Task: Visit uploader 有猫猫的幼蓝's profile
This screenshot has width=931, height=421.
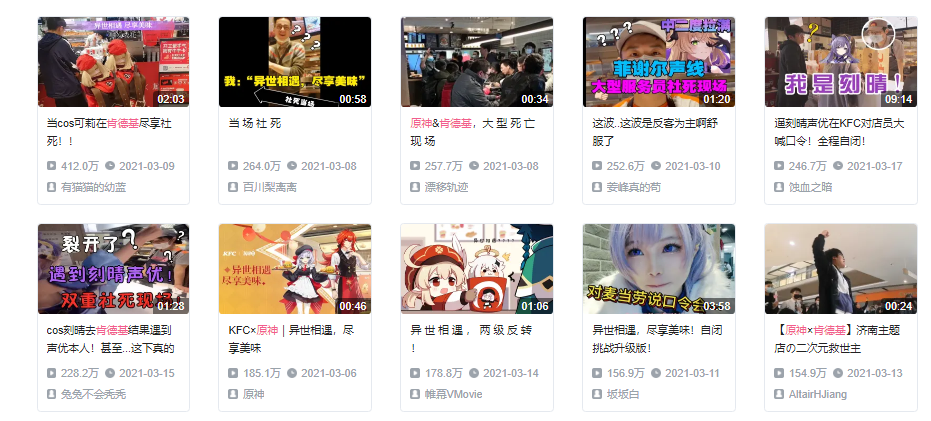Action: tap(94, 187)
